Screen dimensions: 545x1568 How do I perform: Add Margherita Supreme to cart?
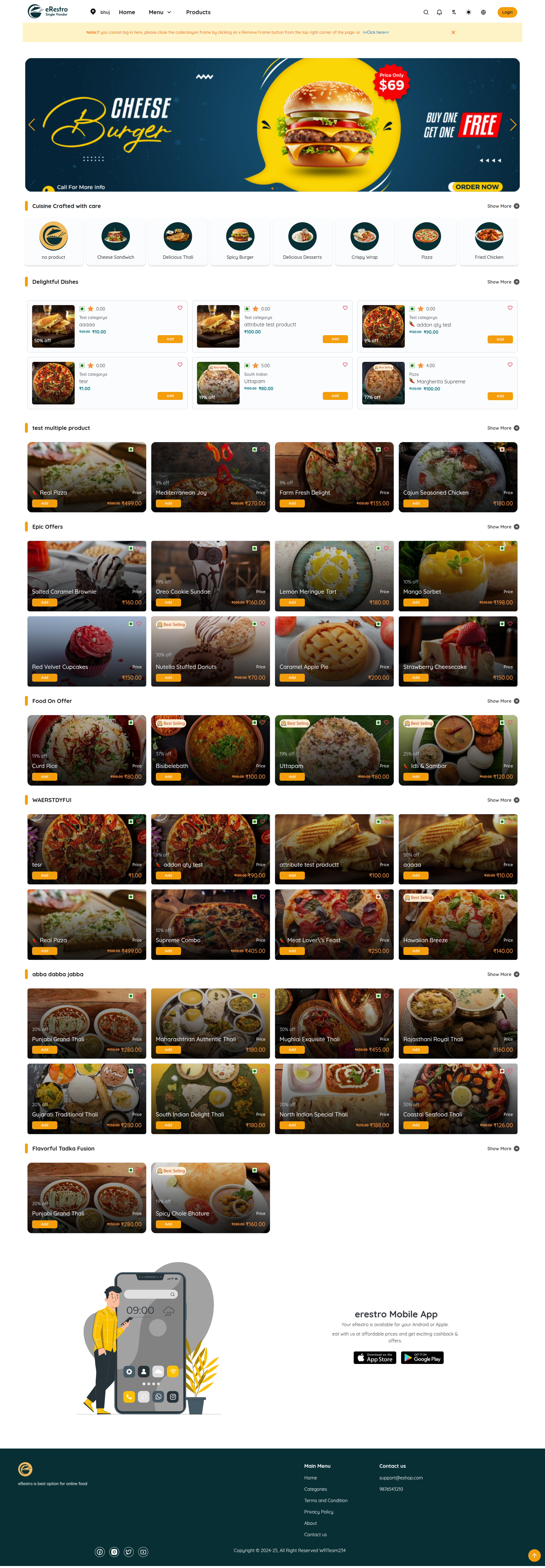click(499, 396)
